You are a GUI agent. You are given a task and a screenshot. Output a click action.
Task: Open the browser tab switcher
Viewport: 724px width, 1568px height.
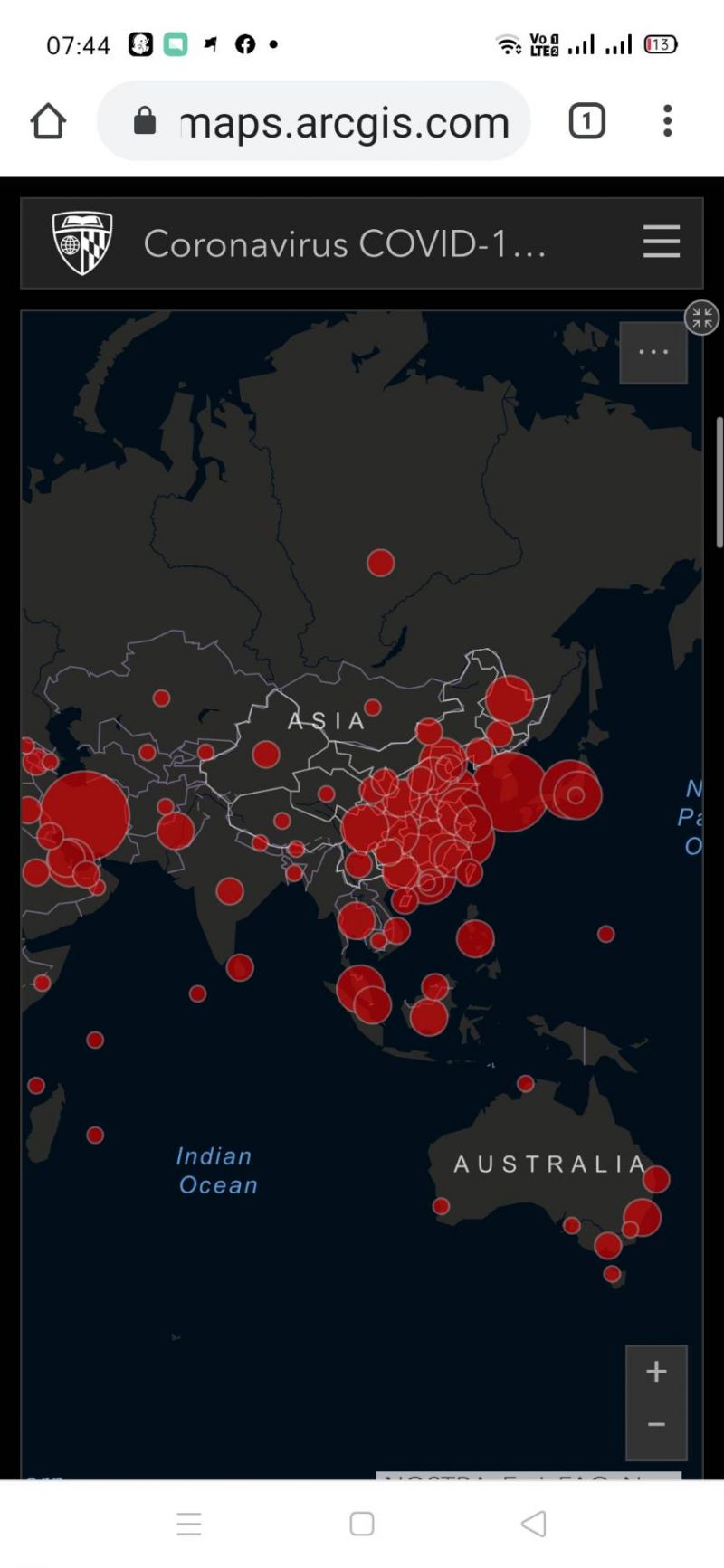(586, 121)
